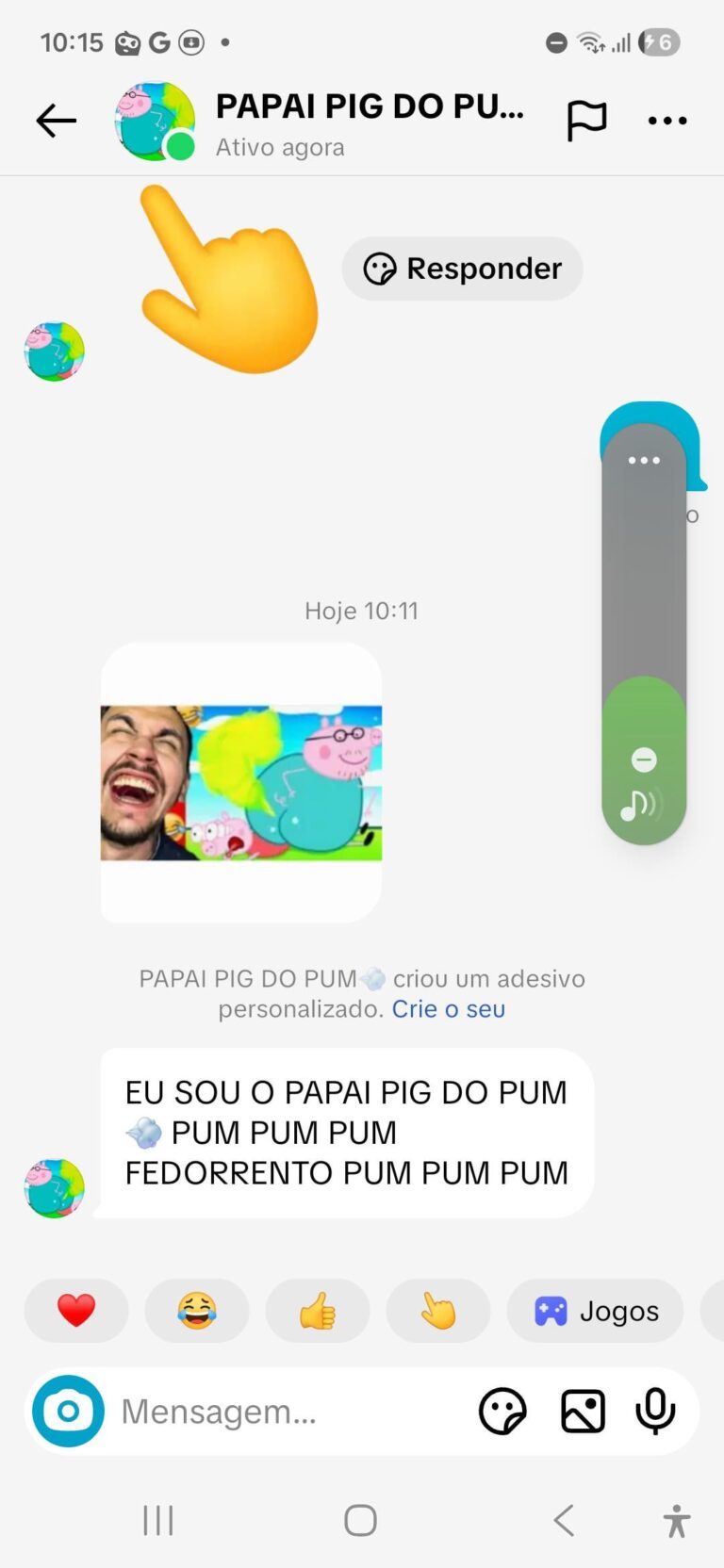This screenshot has height=1568, width=724.
Task: Send the laughing-crying emoji reaction
Action: tap(197, 1311)
